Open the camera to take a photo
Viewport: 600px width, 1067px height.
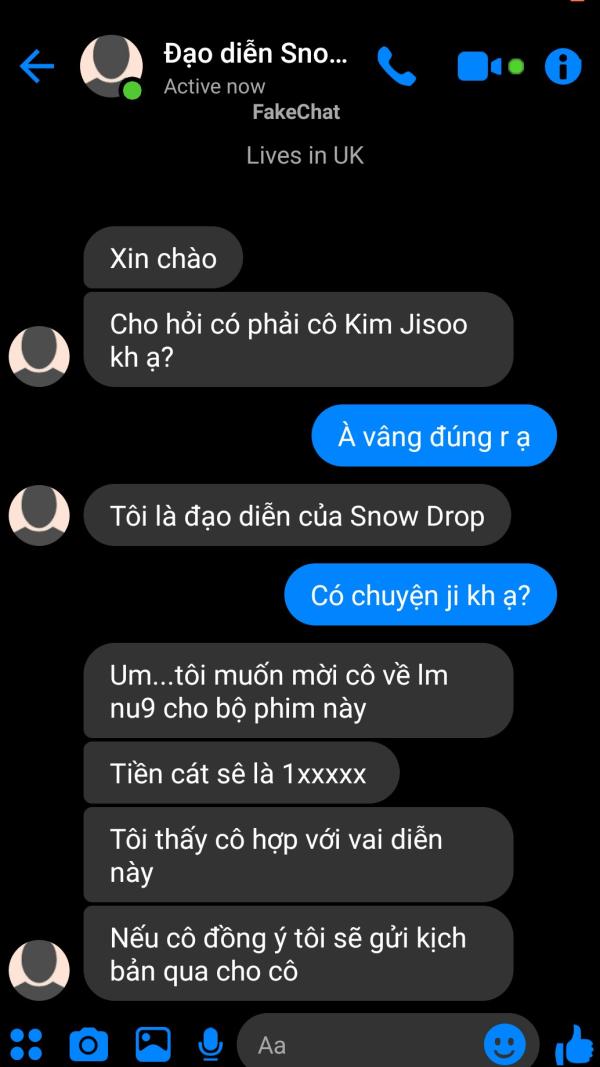[88, 1044]
